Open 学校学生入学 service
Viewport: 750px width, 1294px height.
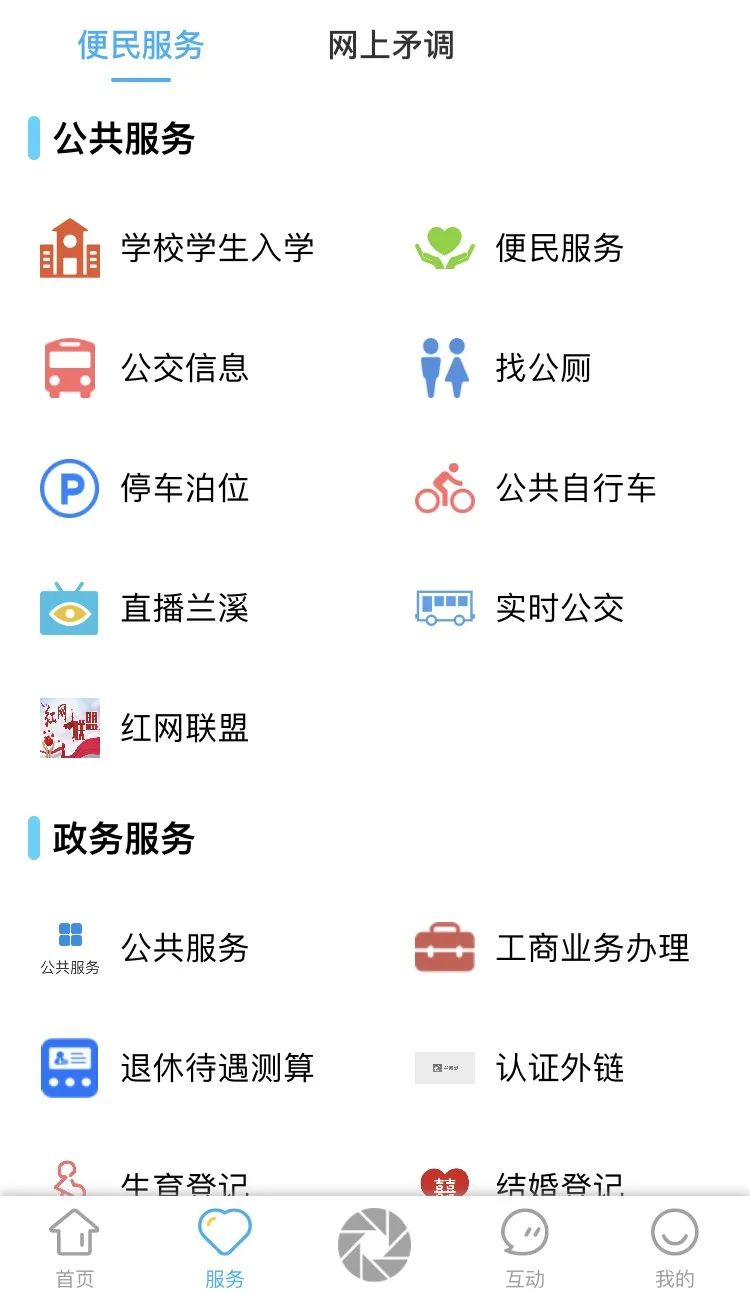177,248
